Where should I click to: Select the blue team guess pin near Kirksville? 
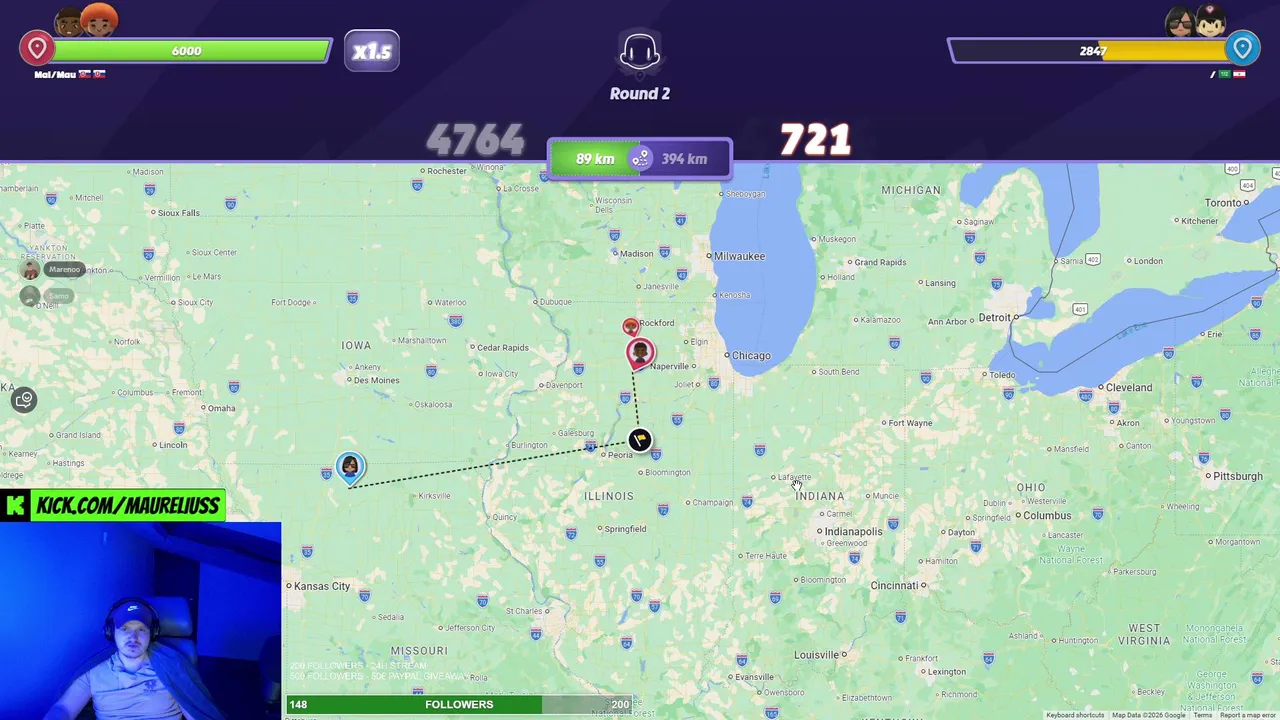click(350, 467)
